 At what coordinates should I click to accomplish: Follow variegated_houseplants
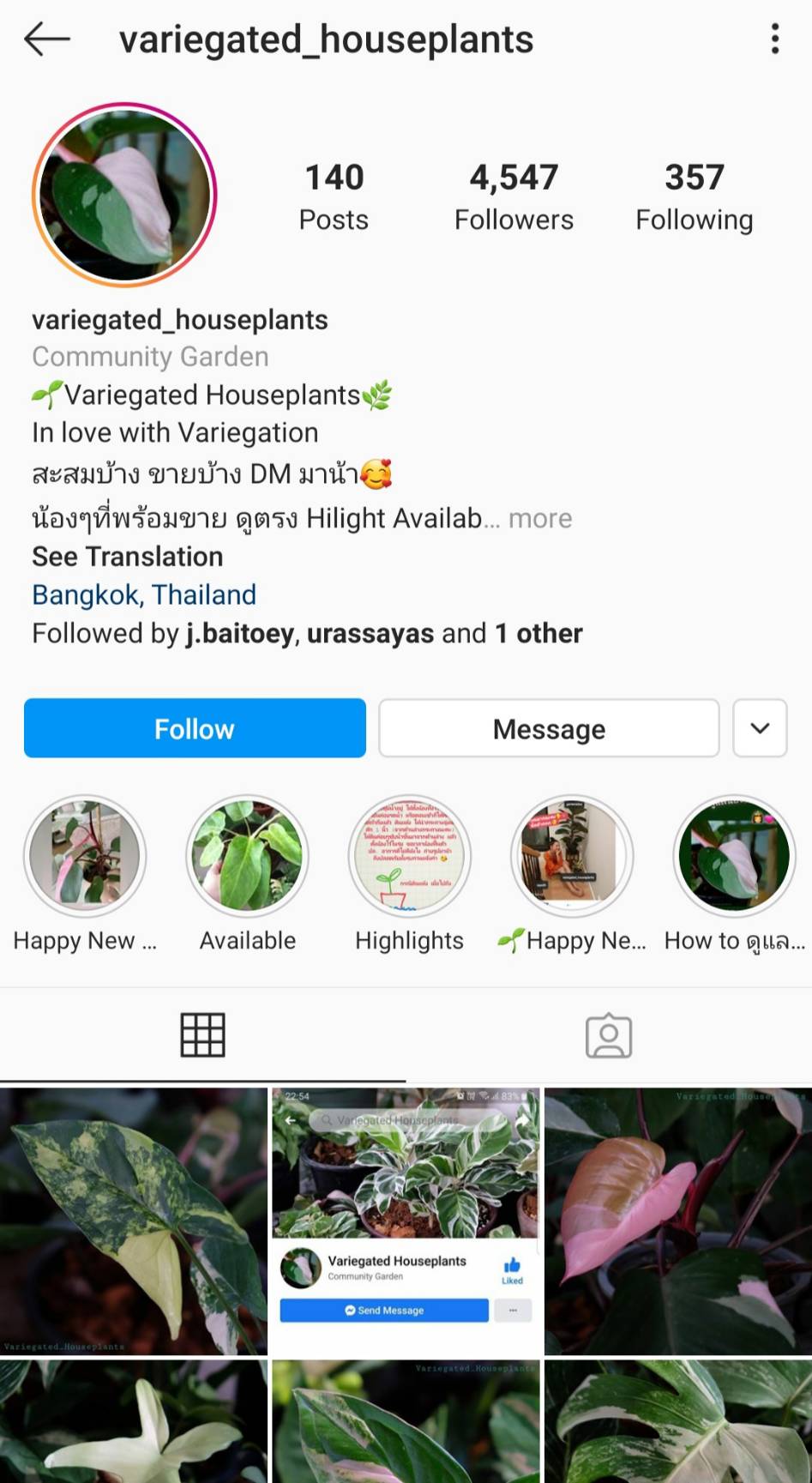(x=195, y=728)
